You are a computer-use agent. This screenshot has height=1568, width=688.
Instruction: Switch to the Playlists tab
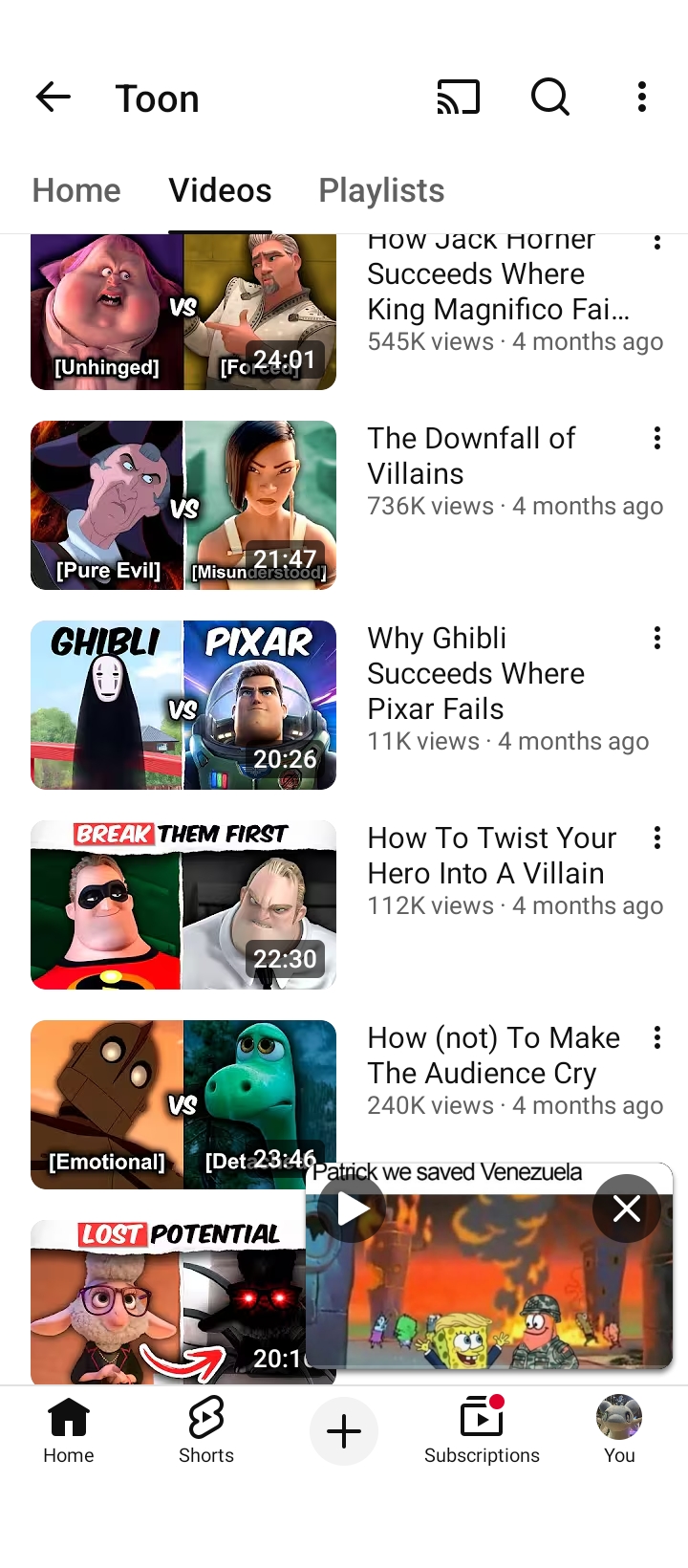[x=381, y=190]
